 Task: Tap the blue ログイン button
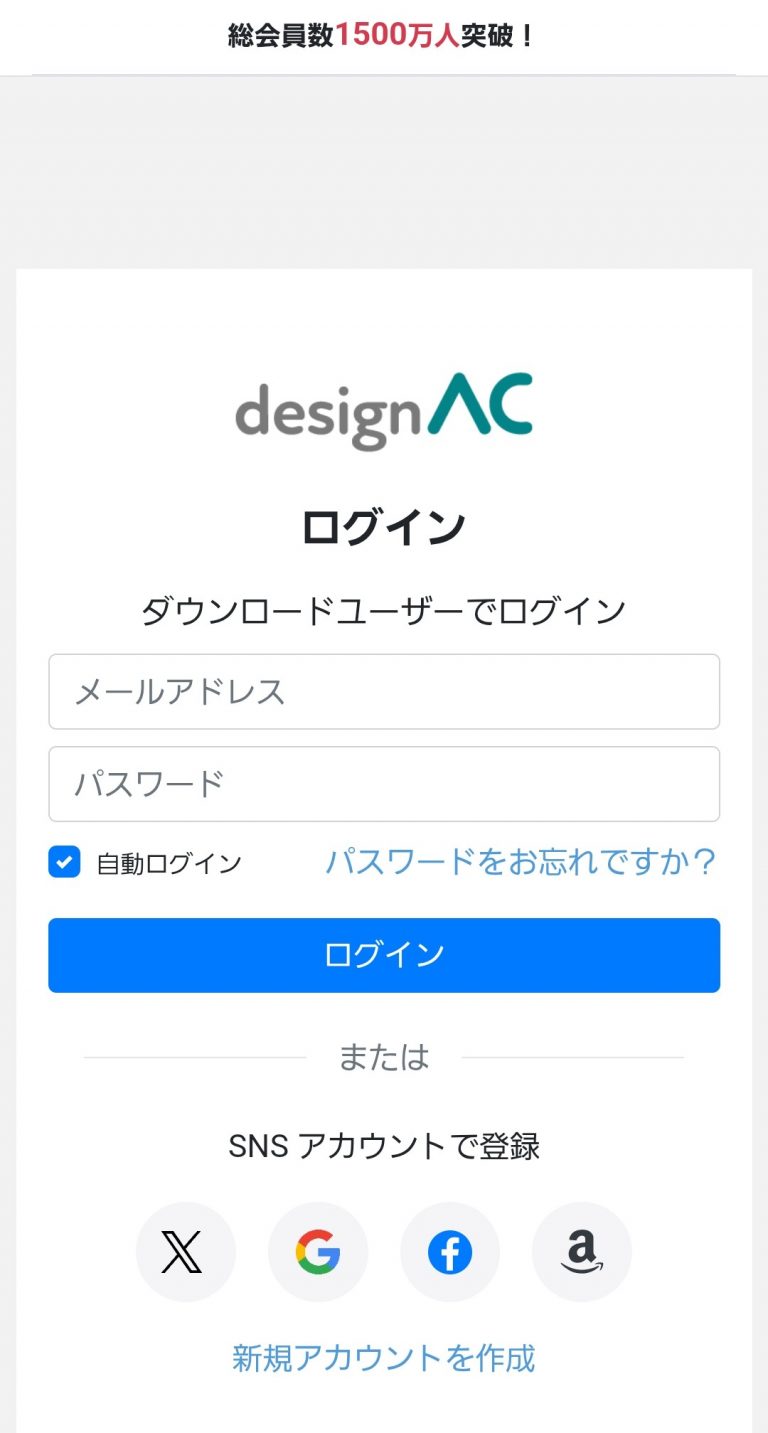pos(384,955)
